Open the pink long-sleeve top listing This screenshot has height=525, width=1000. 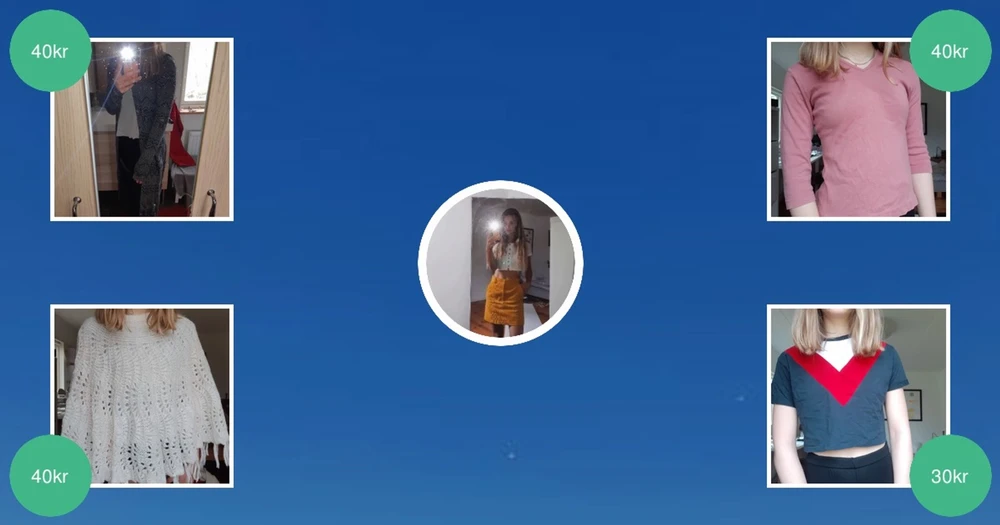click(x=858, y=129)
